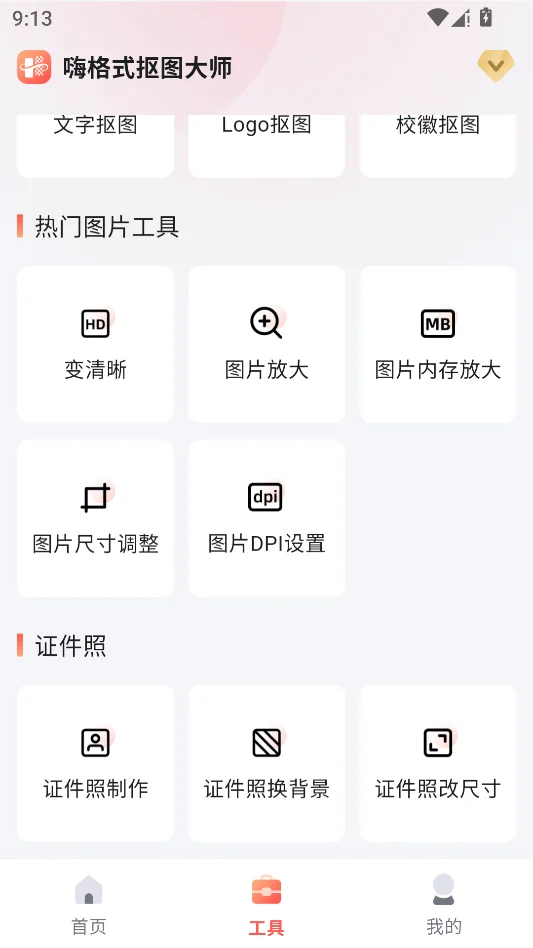This screenshot has width=533, height=948.
Task: Open the Logo抠图 tool
Action: (x=266, y=146)
